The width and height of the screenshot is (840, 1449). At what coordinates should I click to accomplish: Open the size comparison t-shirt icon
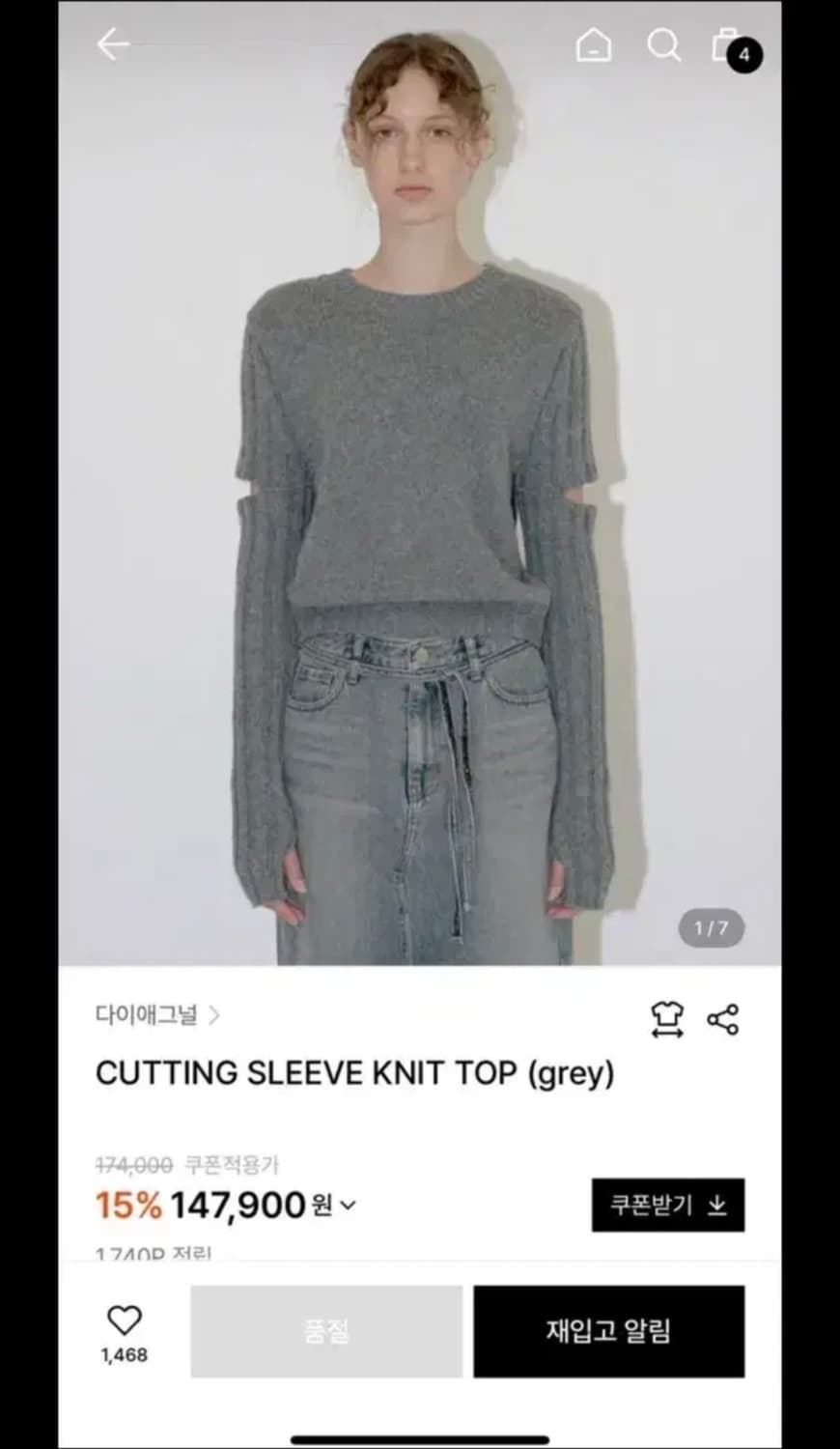tap(666, 1019)
